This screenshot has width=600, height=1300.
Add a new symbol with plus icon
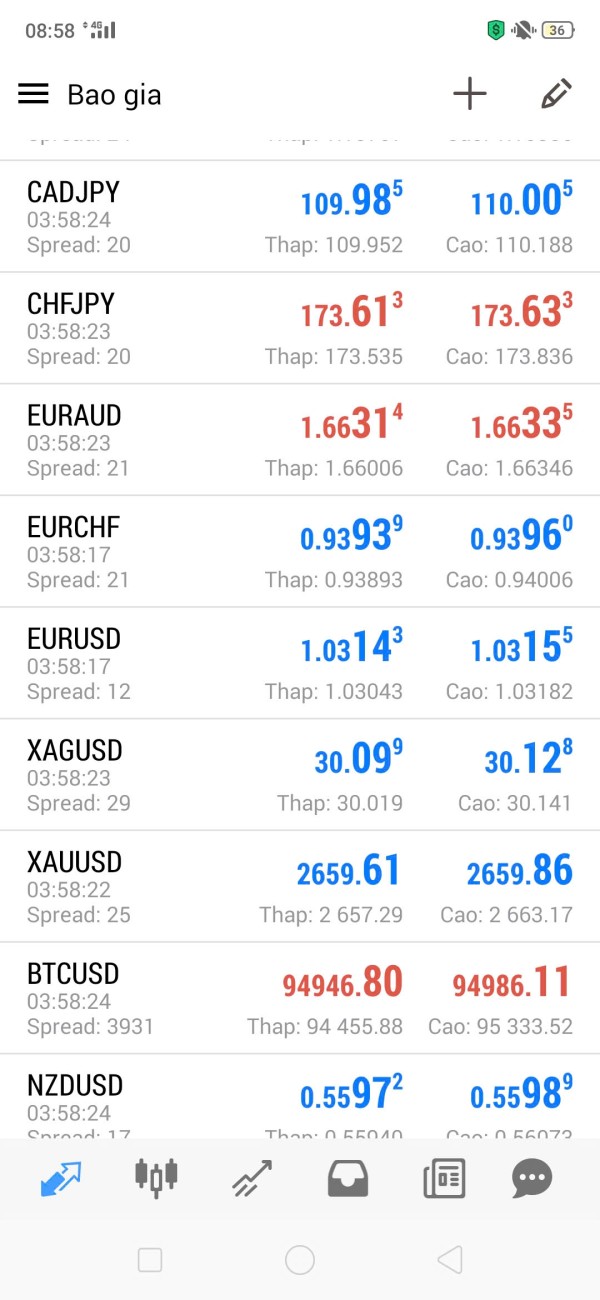(x=470, y=94)
